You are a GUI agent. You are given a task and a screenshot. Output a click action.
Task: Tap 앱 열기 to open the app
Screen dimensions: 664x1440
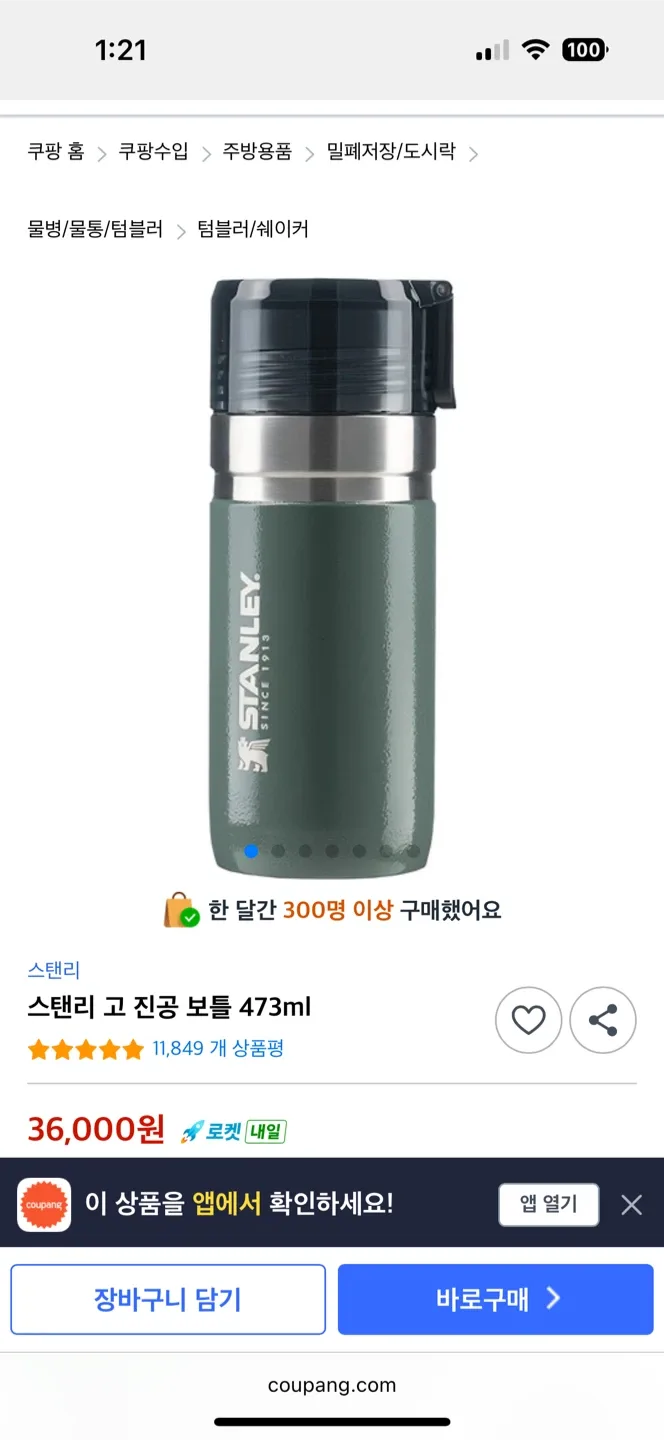tap(548, 1204)
